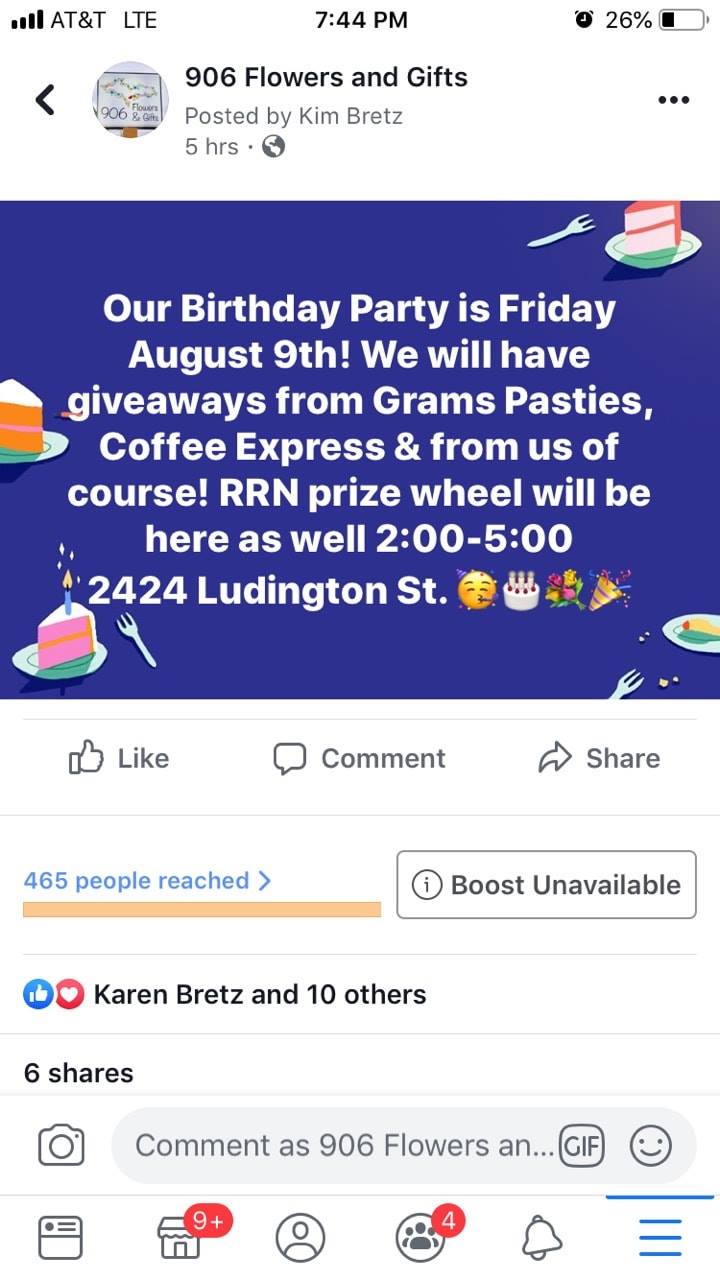Open the 906 Flowers and Gifts page name
Image resolution: width=720 pixels, height=1280 pixels.
326,77
